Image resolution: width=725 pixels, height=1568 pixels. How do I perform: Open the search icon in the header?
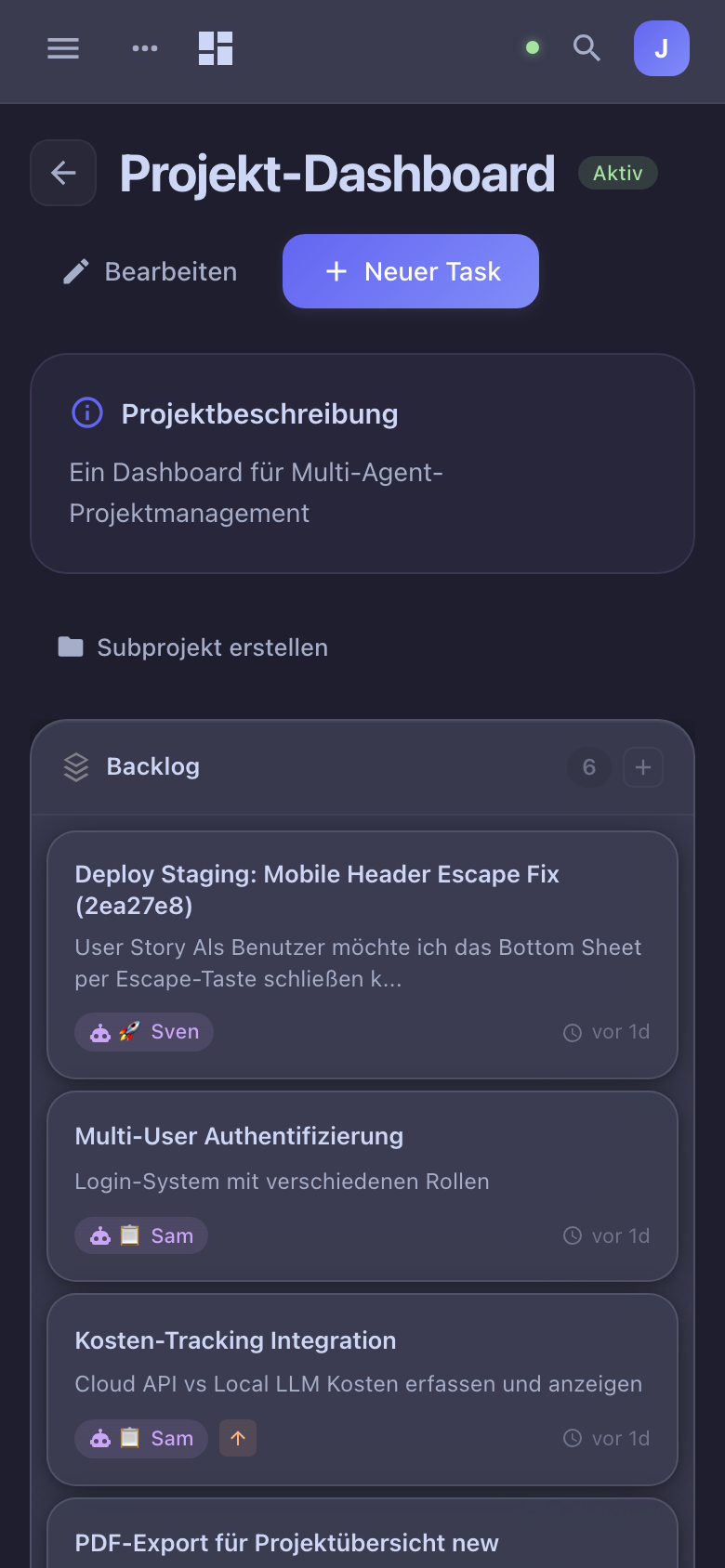pyautogui.click(x=587, y=48)
